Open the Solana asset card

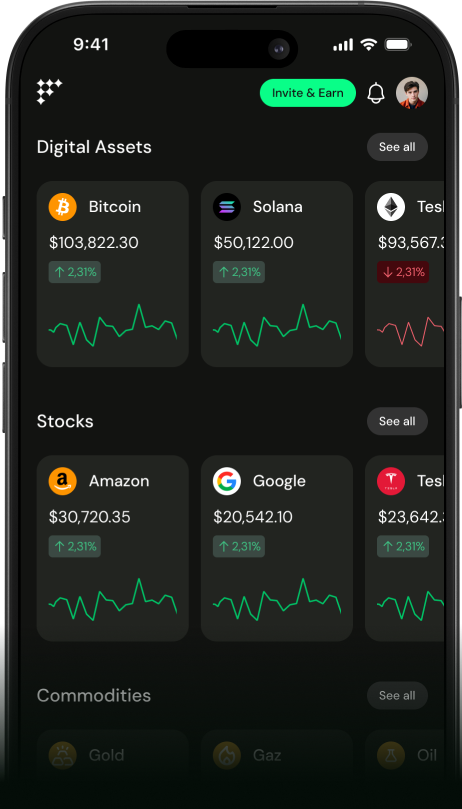(277, 274)
